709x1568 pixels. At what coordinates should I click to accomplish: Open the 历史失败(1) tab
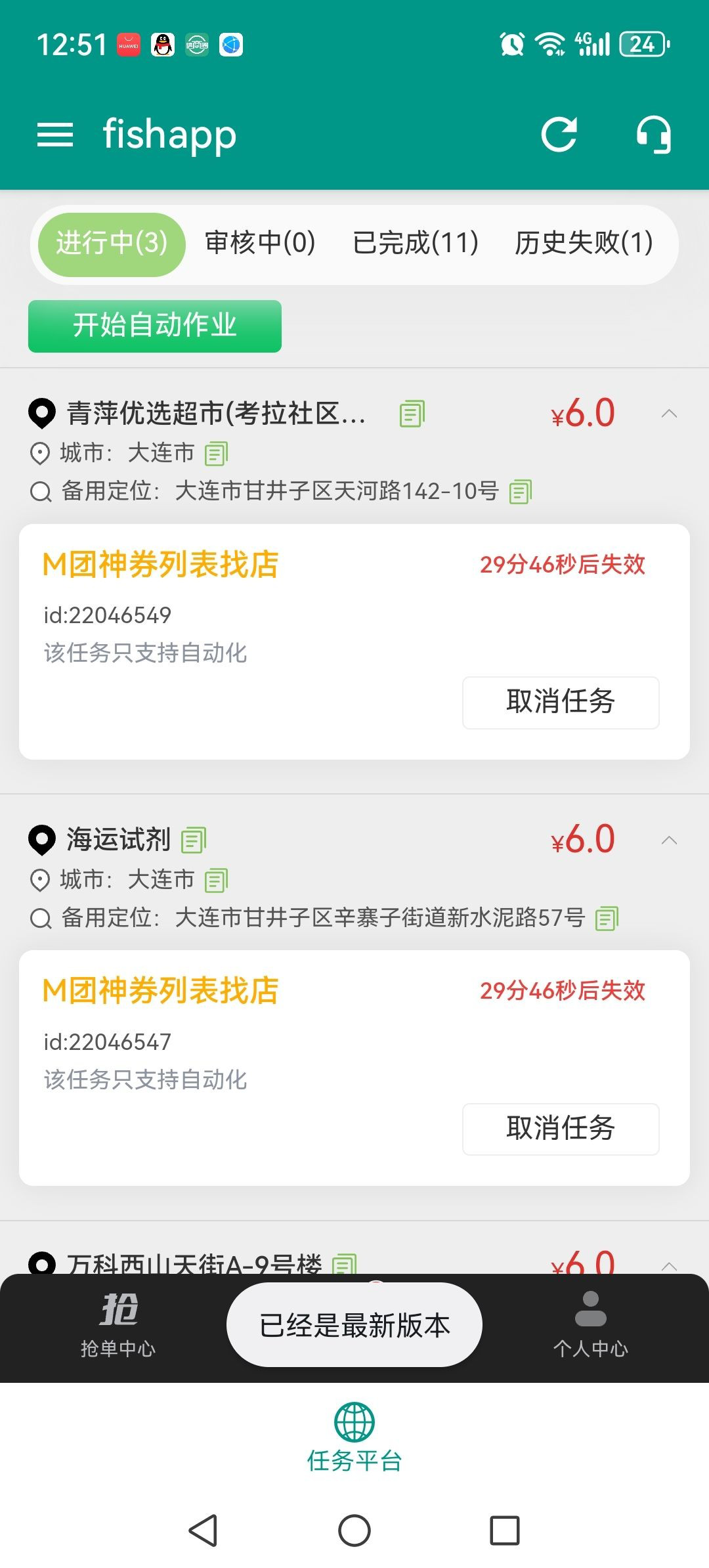[583, 243]
